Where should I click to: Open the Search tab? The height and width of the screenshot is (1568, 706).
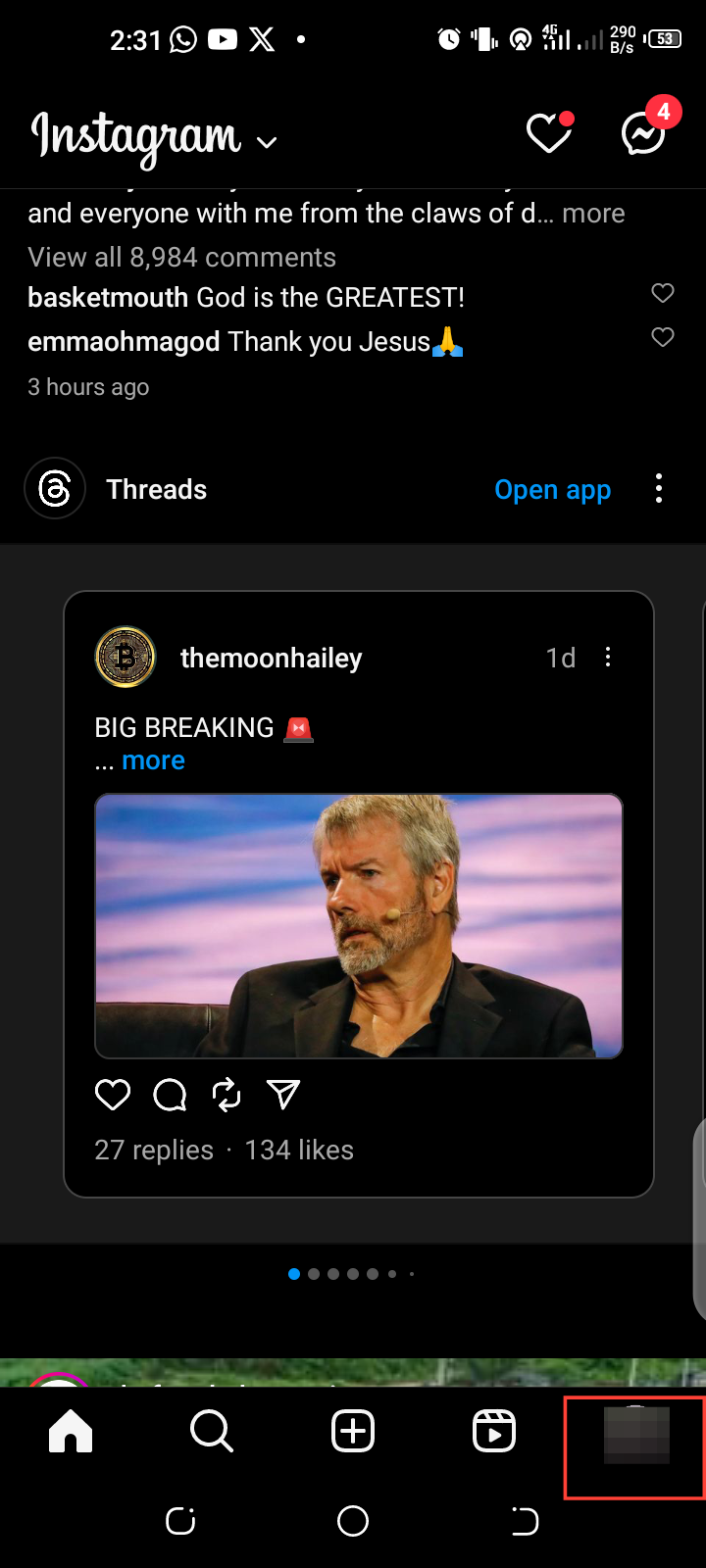(212, 1432)
